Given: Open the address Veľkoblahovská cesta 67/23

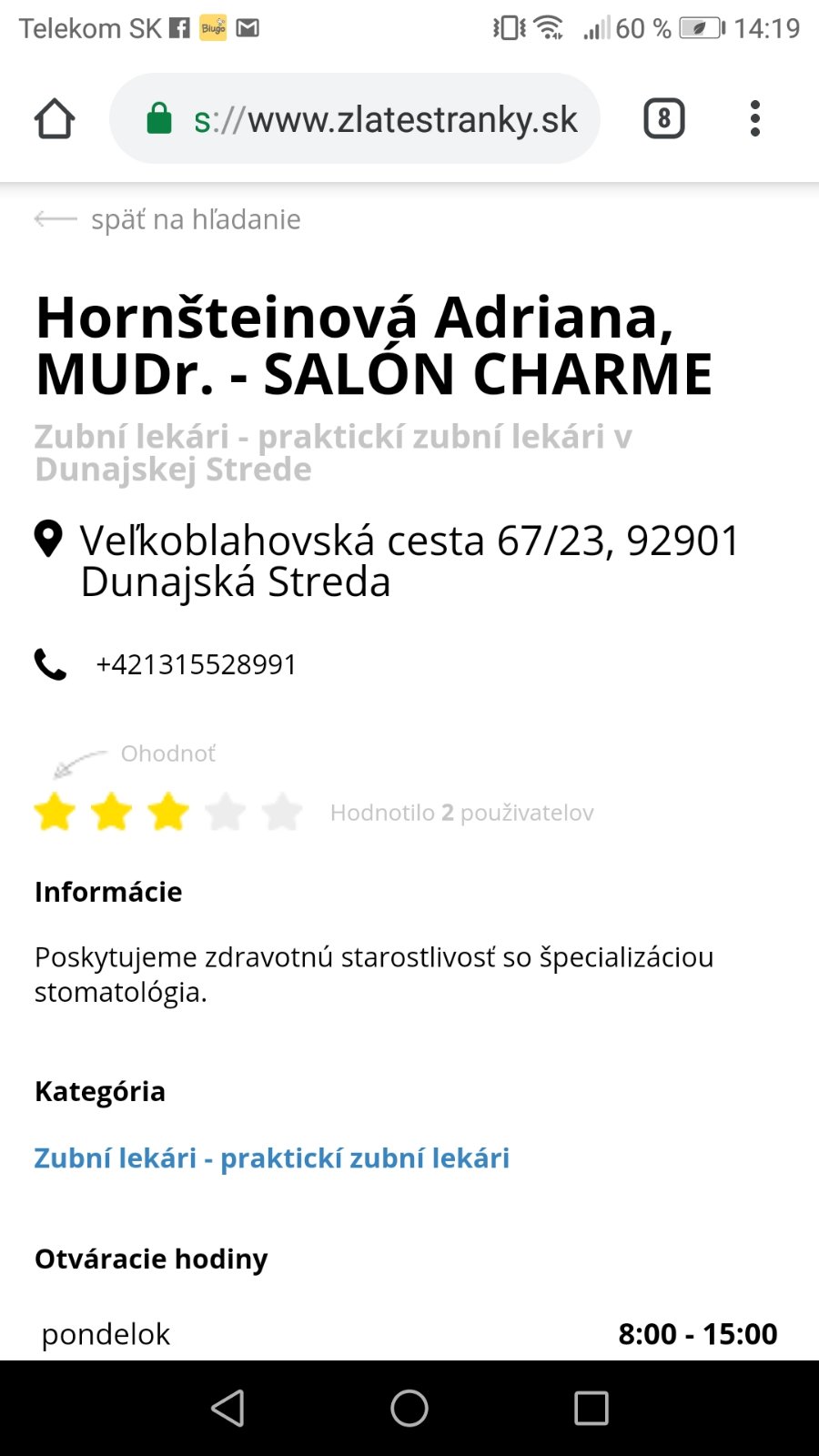Looking at the screenshot, I should 409,561.
